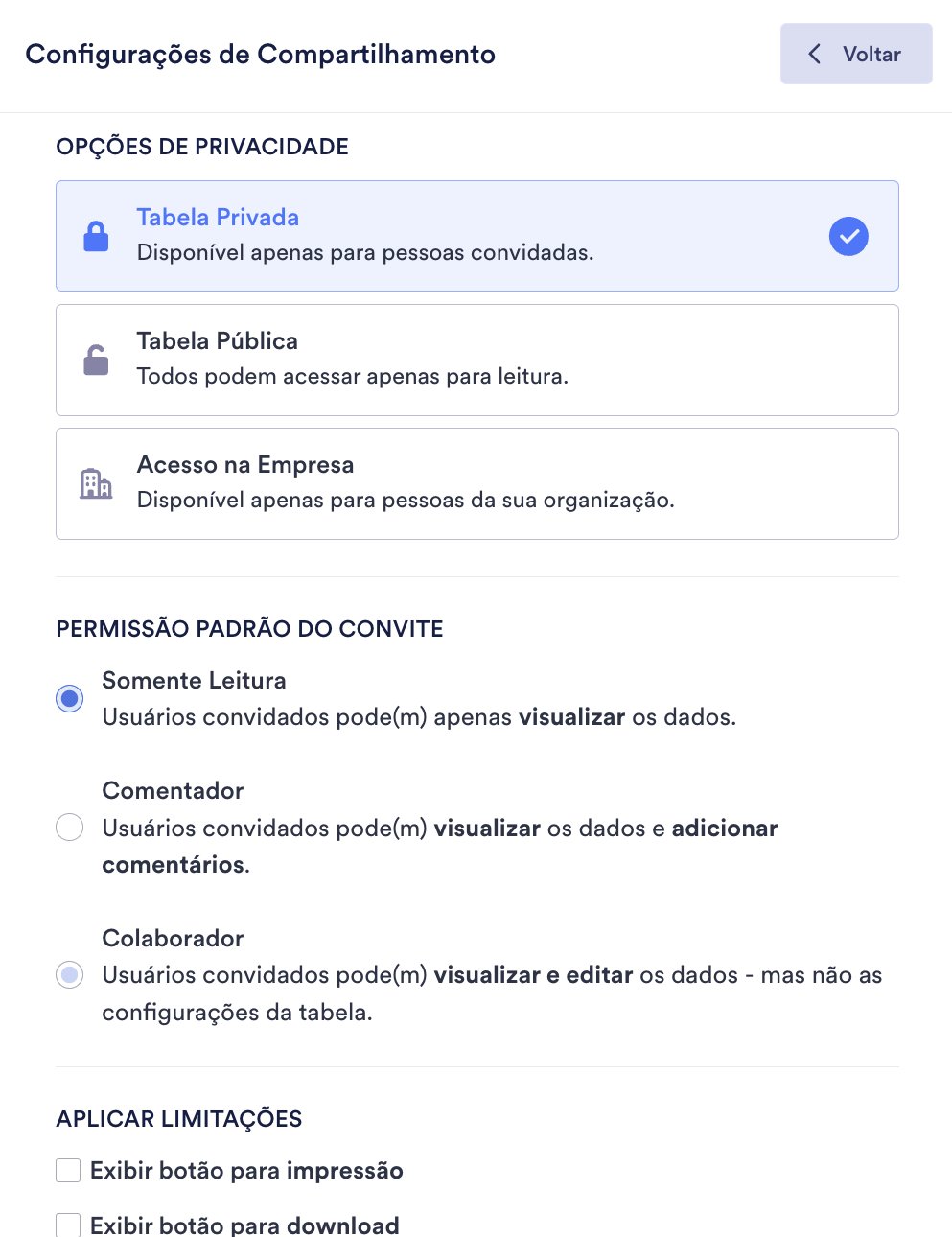Select Acesso na Empresa option

476,483
